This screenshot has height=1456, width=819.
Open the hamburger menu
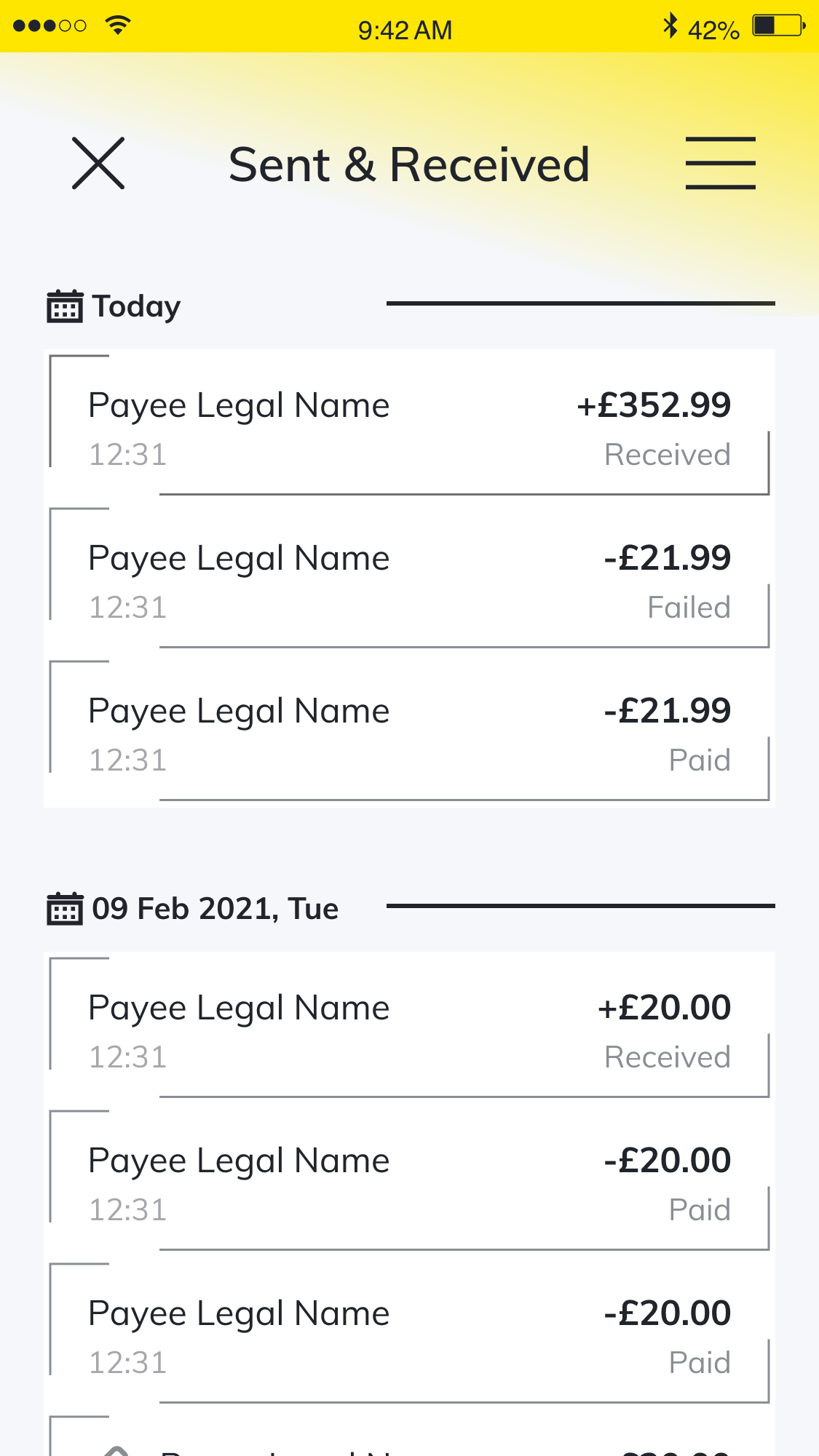pos(720,163)
